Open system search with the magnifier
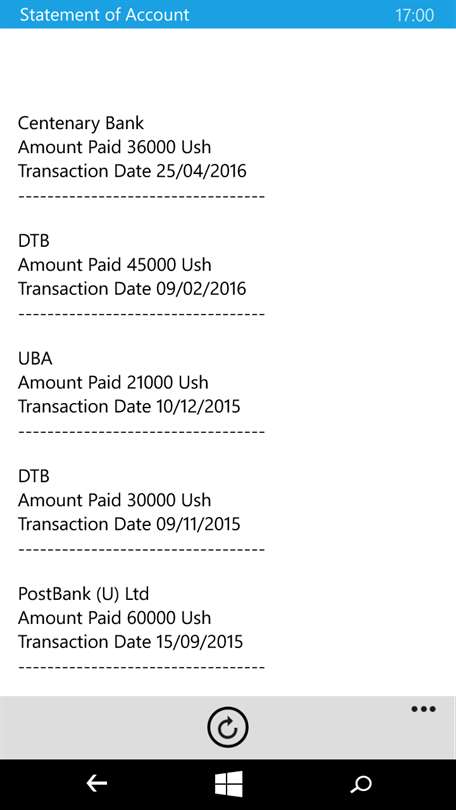 pos(360,785)
